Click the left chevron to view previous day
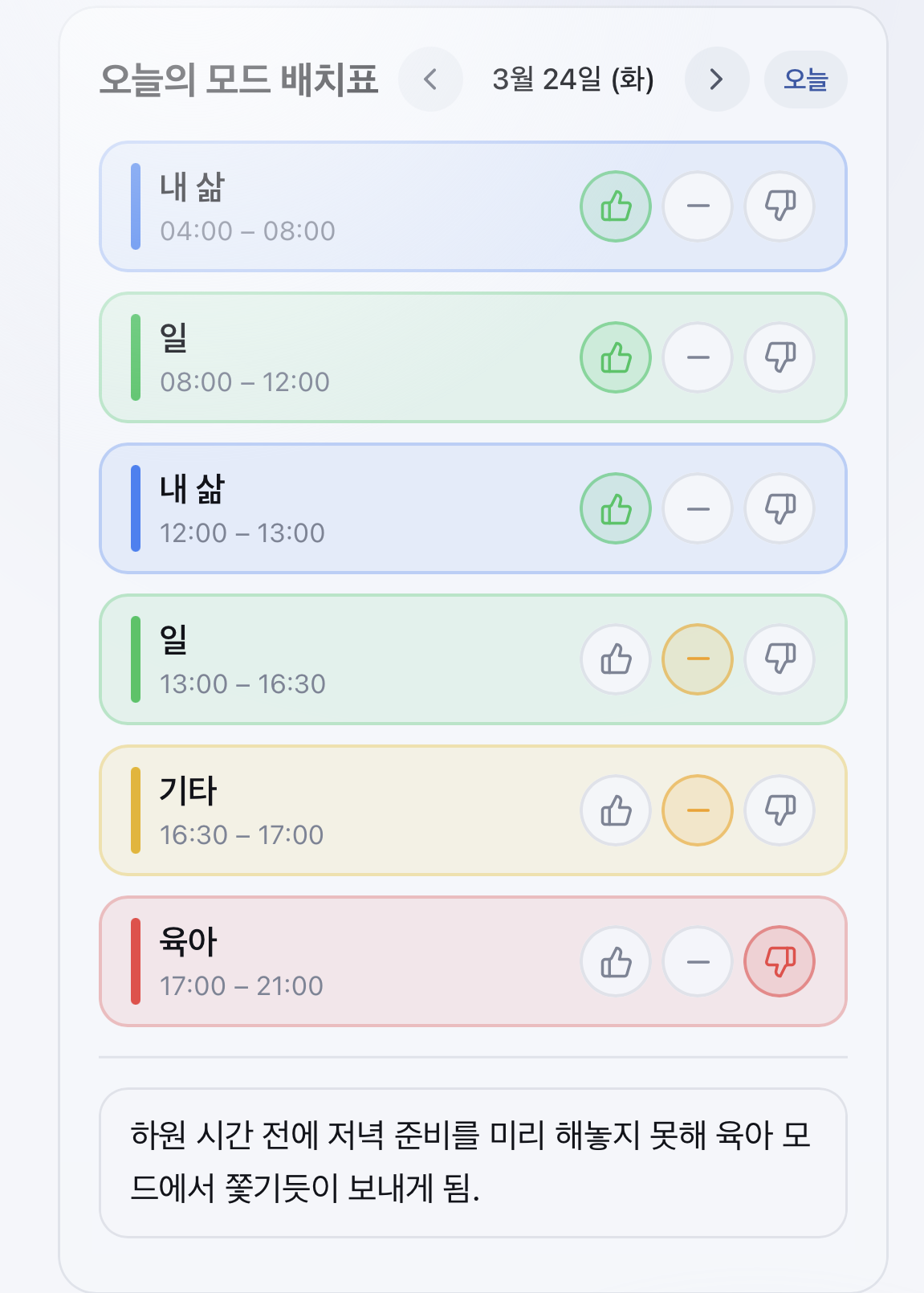Screen dimensions: 924x1293 430,80
